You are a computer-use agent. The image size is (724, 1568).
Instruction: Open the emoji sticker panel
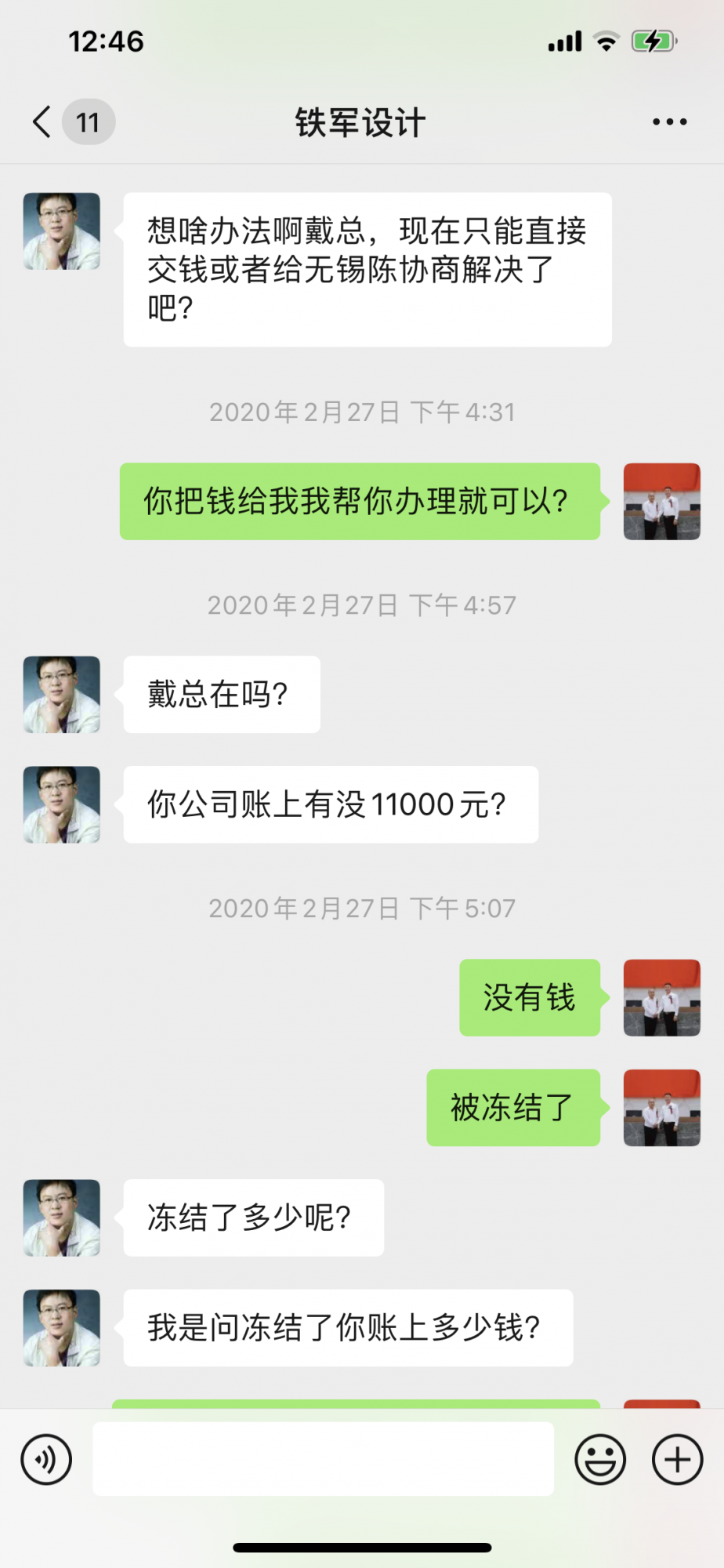pyautogui.click(x=600, y=1460)
